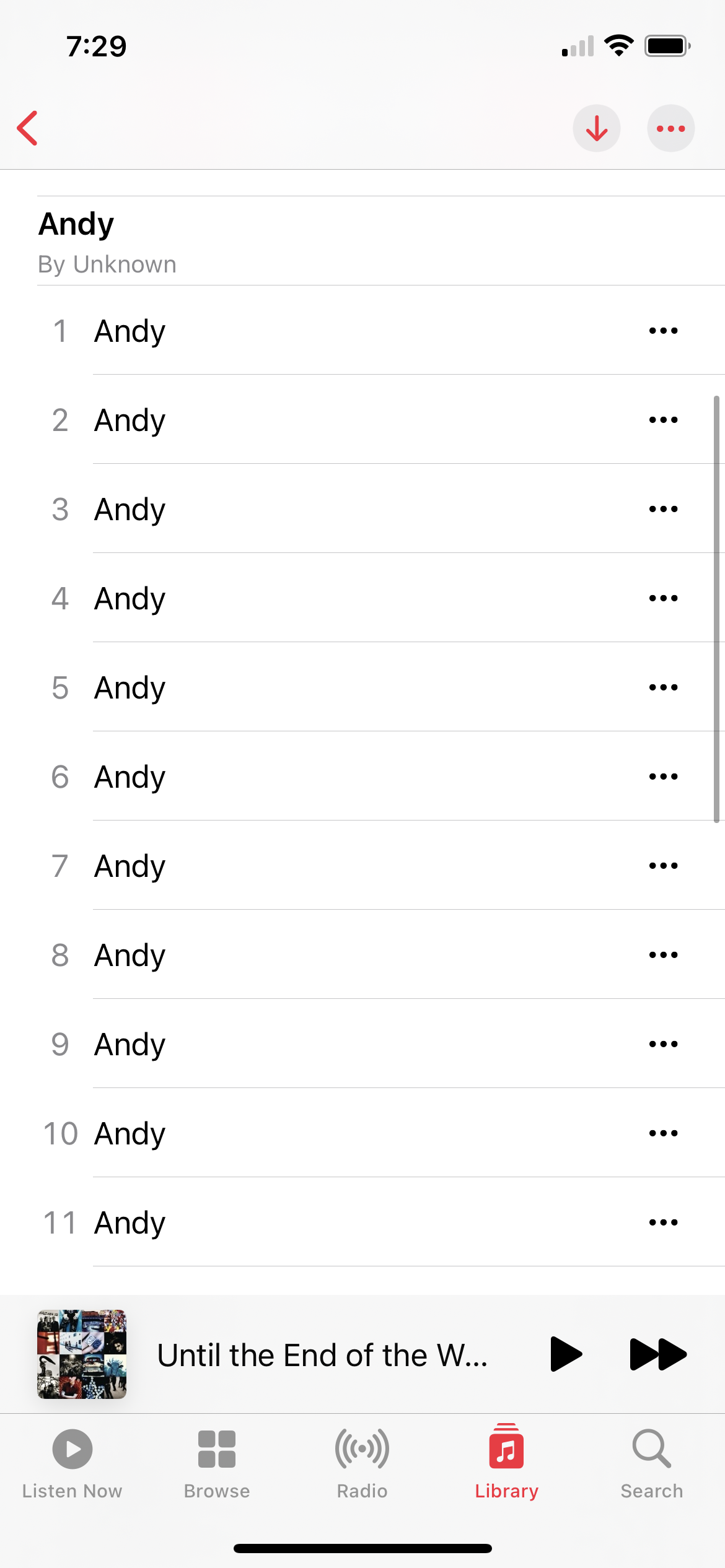This screenshot has width=725, height=1568.
Task: Switch to the Radio tab
Action: coord(362,1463)
